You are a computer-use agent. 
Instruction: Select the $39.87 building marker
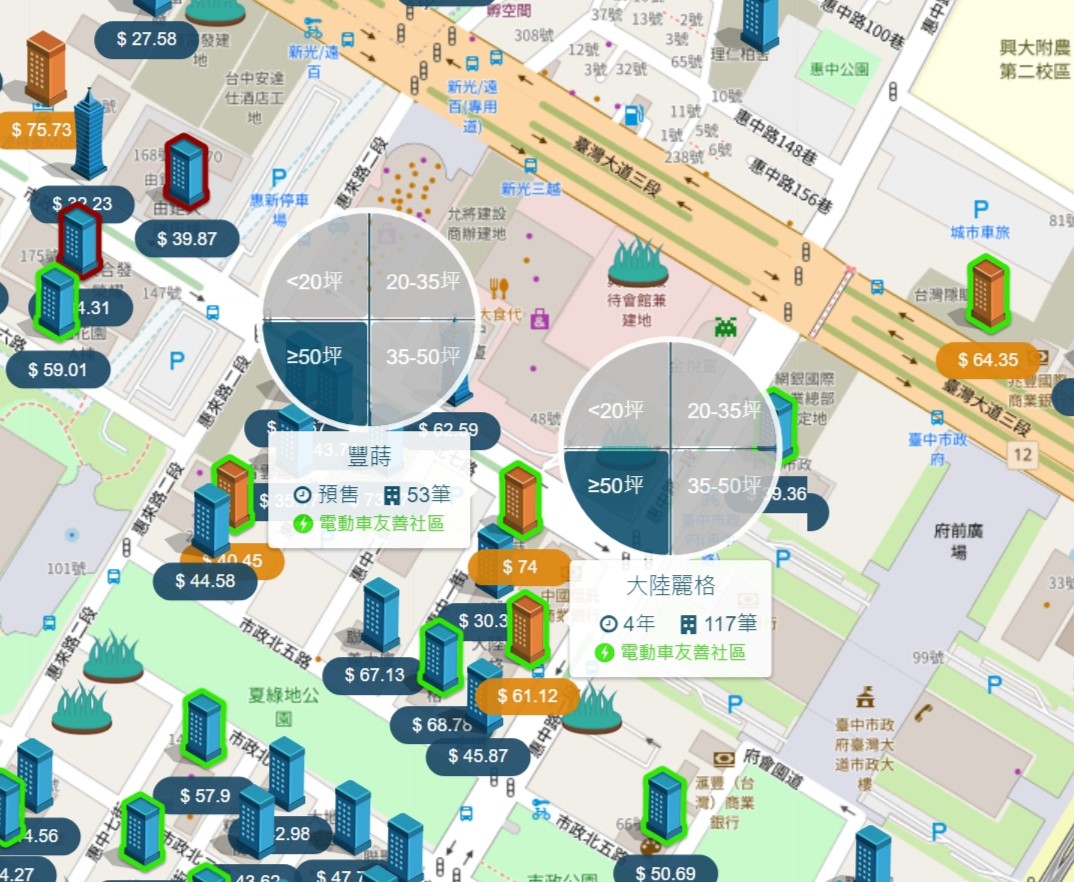pyautogui.click(x=187, y=239)
